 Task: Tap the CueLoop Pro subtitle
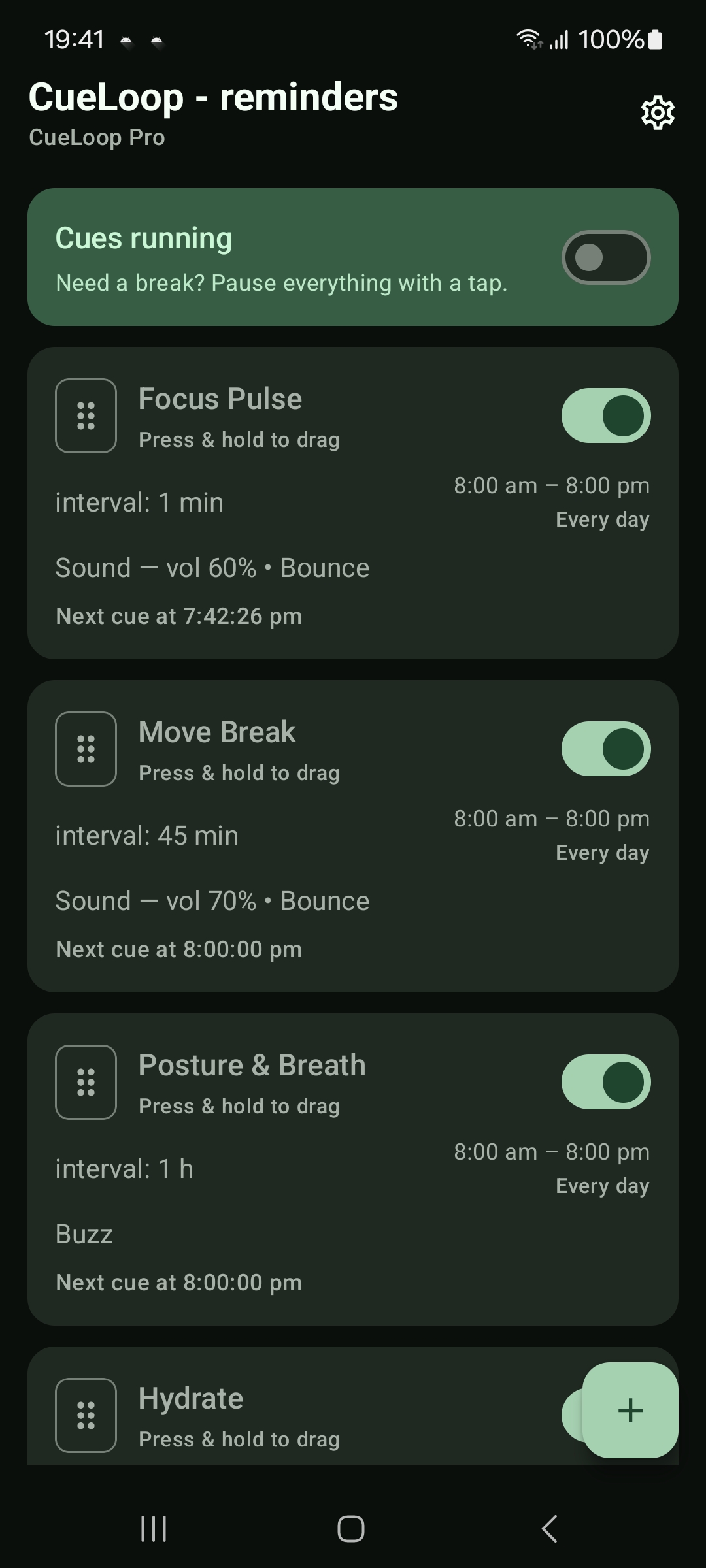97,137
